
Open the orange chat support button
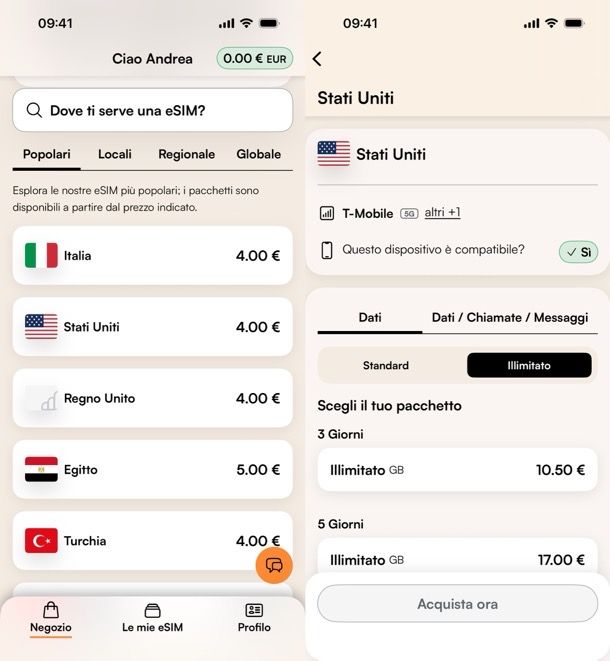point(274,565)
